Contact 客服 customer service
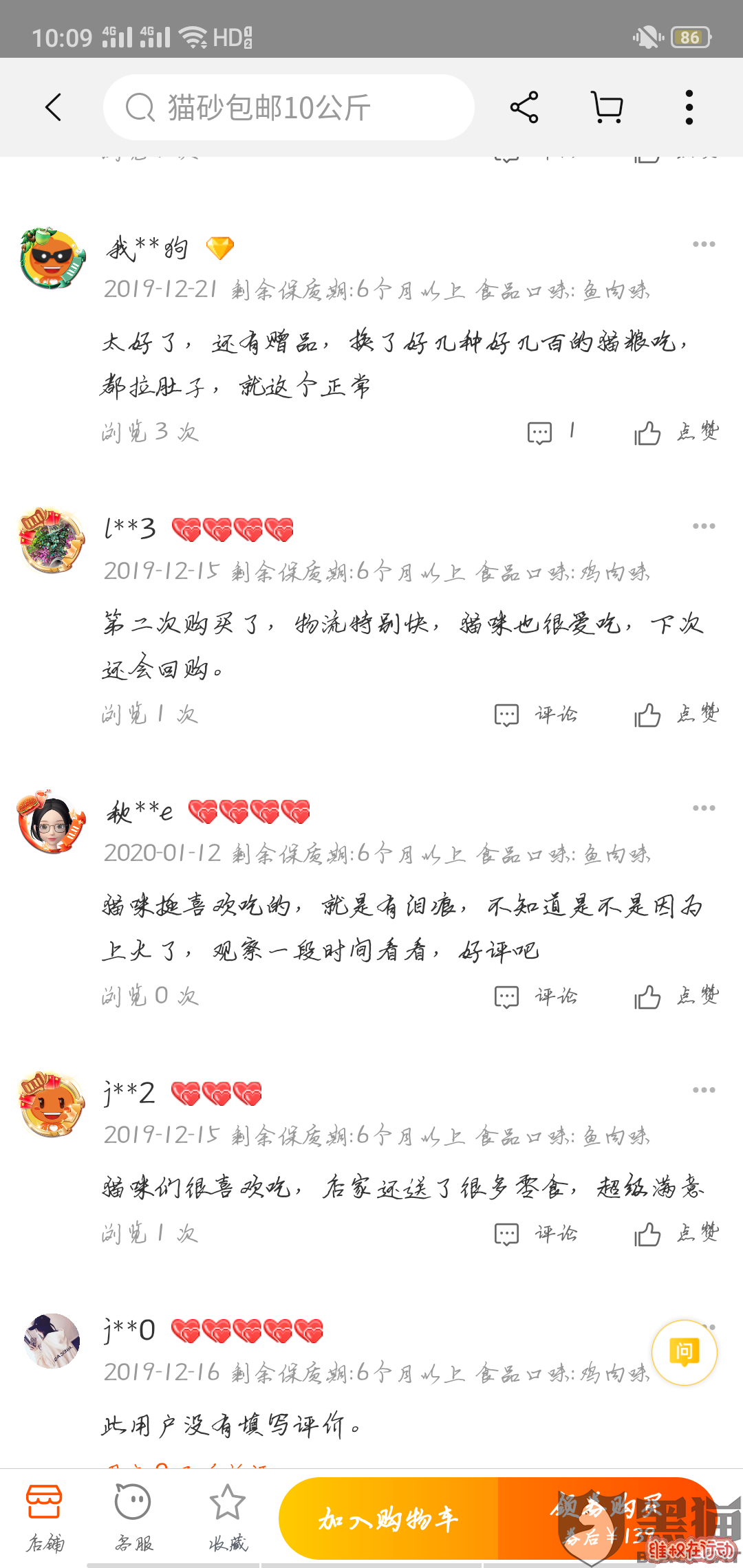The width and height of the screenshot is (743, 1568). [133, 1518]
